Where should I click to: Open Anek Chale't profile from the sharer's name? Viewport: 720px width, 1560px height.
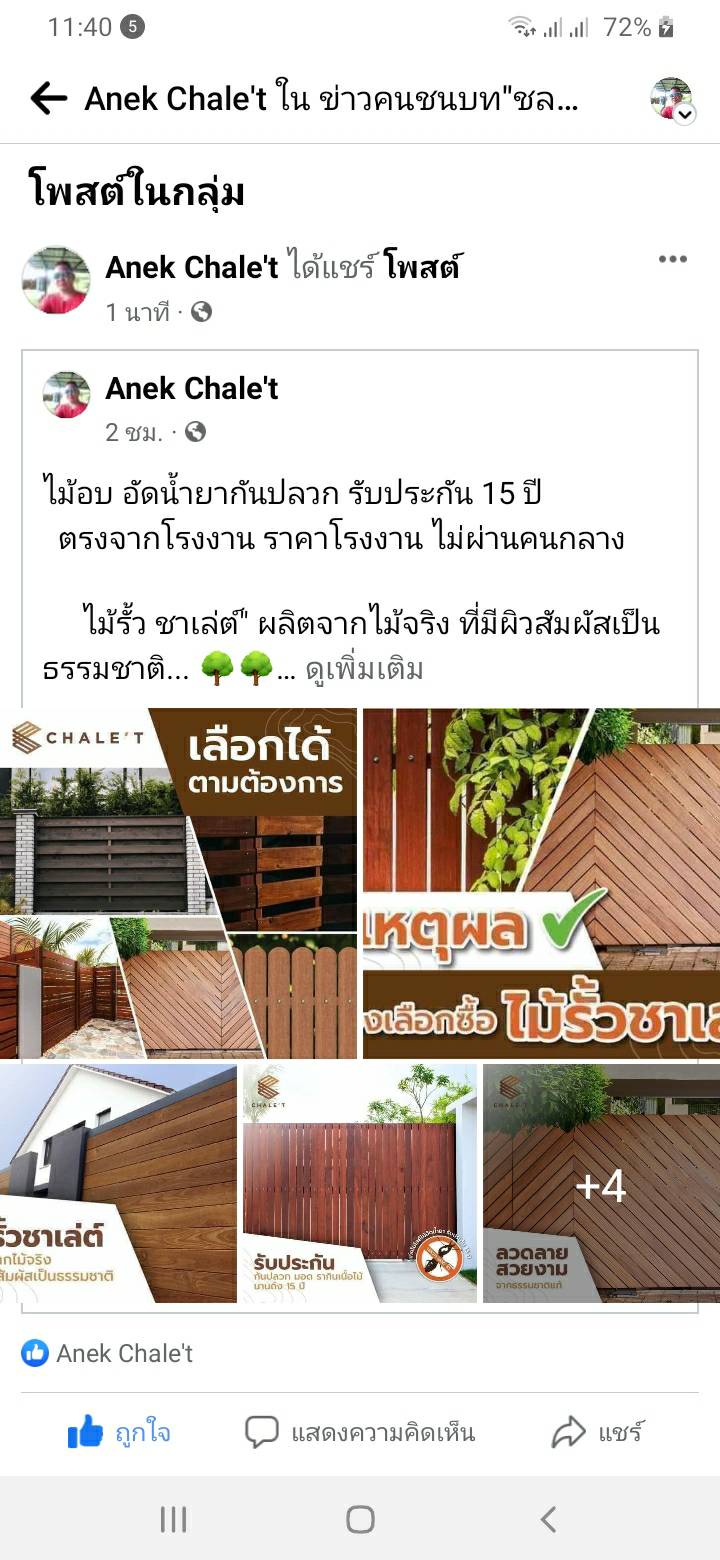pyautogui.click(x=191, y=267)
